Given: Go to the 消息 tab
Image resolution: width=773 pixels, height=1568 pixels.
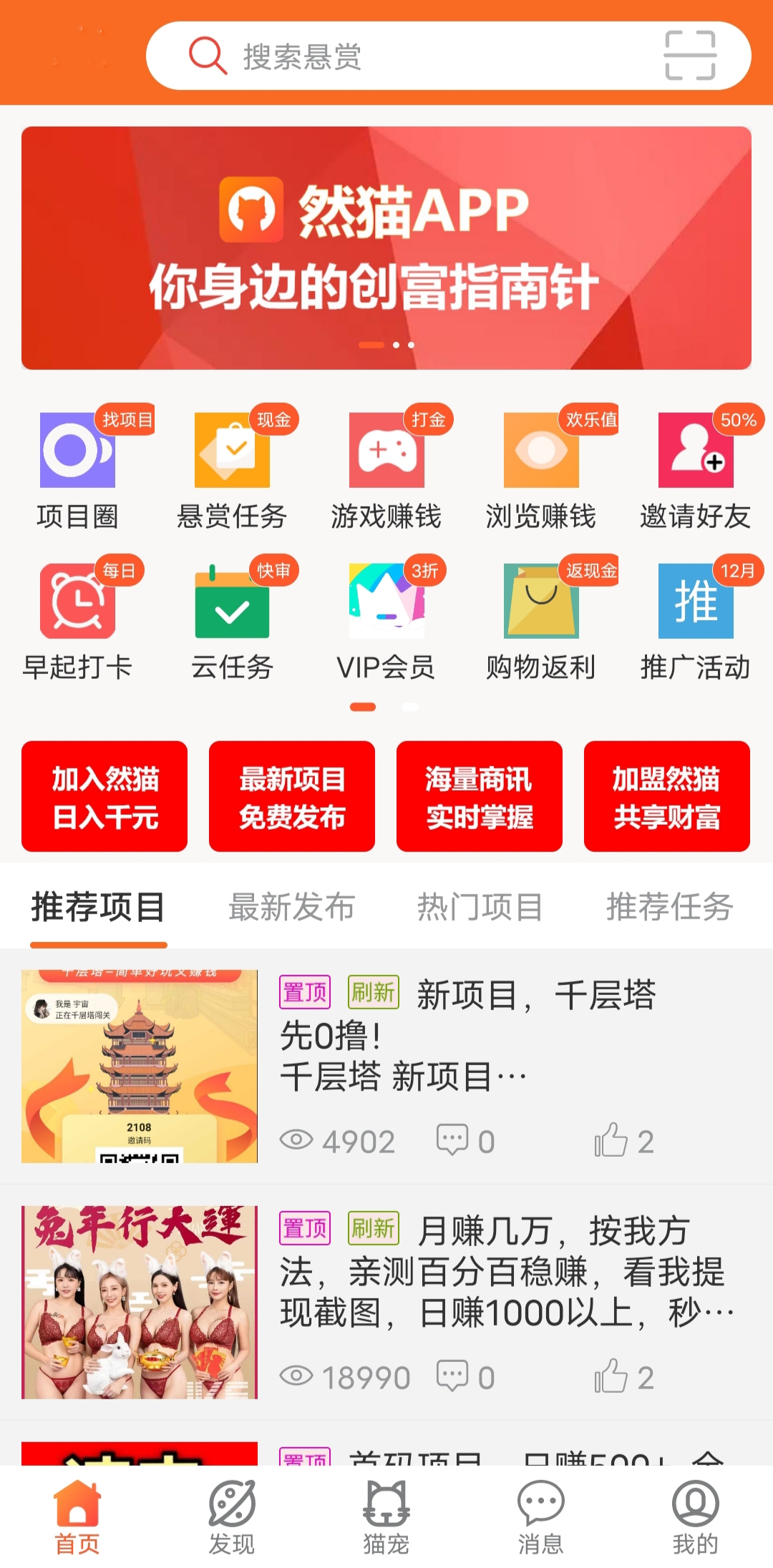Looking at the screenshot, I should pos(541,1516).
